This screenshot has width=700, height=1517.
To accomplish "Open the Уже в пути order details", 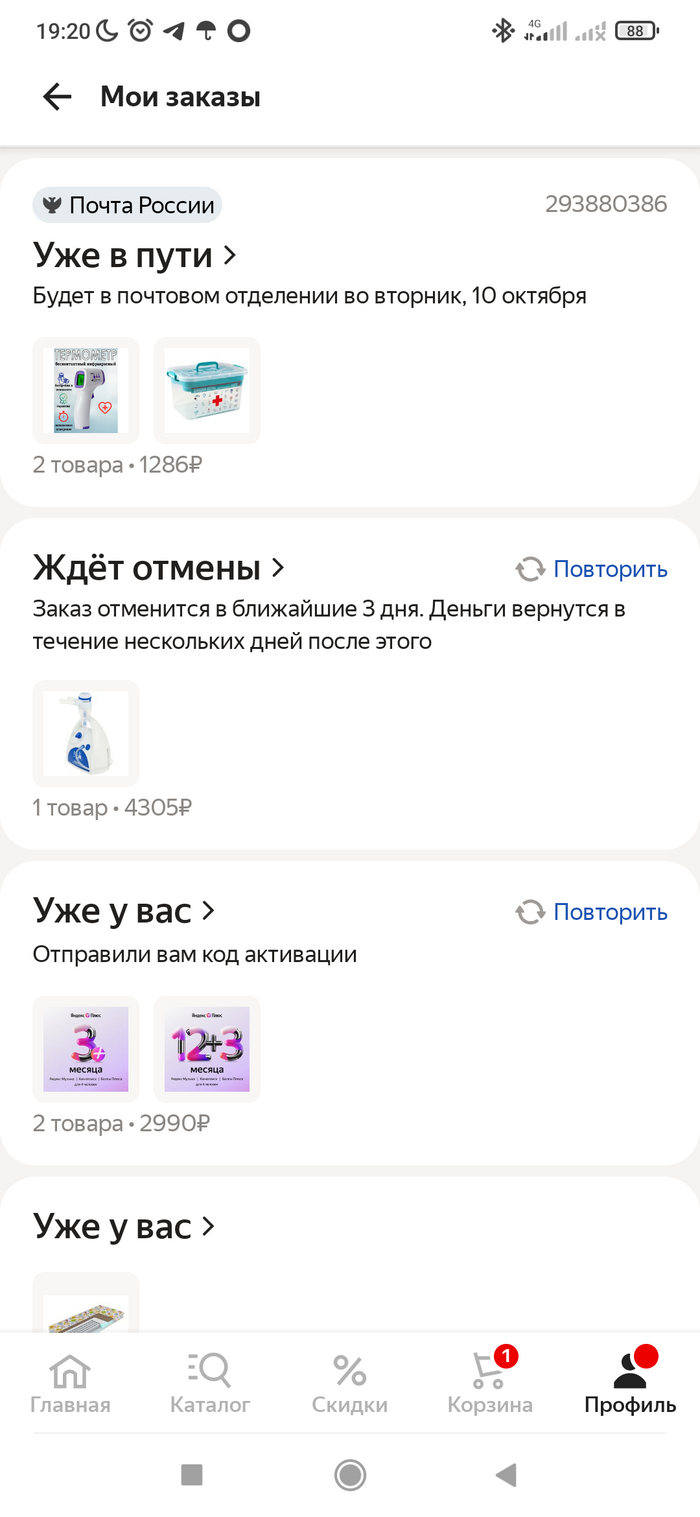I will click(134, 255).
